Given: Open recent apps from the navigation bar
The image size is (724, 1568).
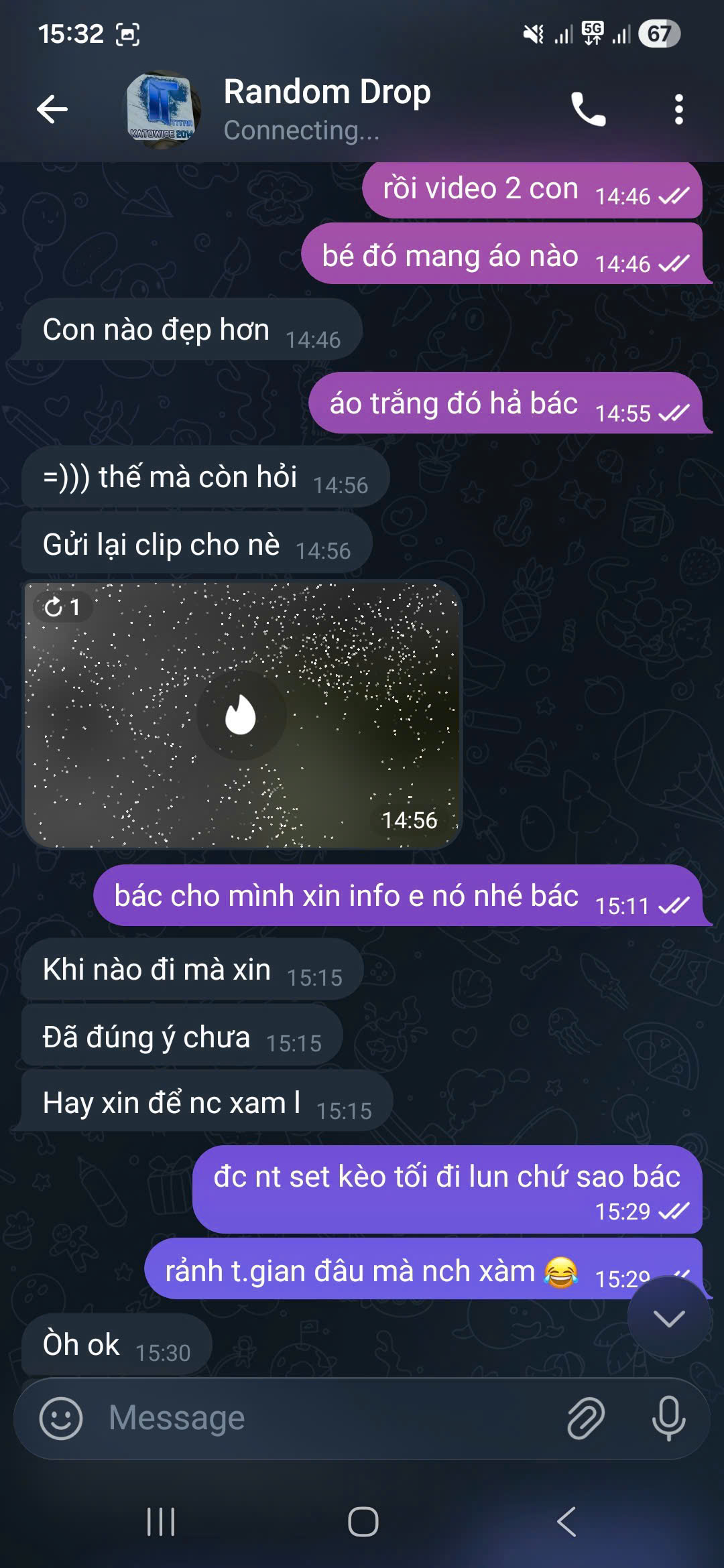Looking at the screenshot, I should pyautogui.click(x=161, y=1521).
